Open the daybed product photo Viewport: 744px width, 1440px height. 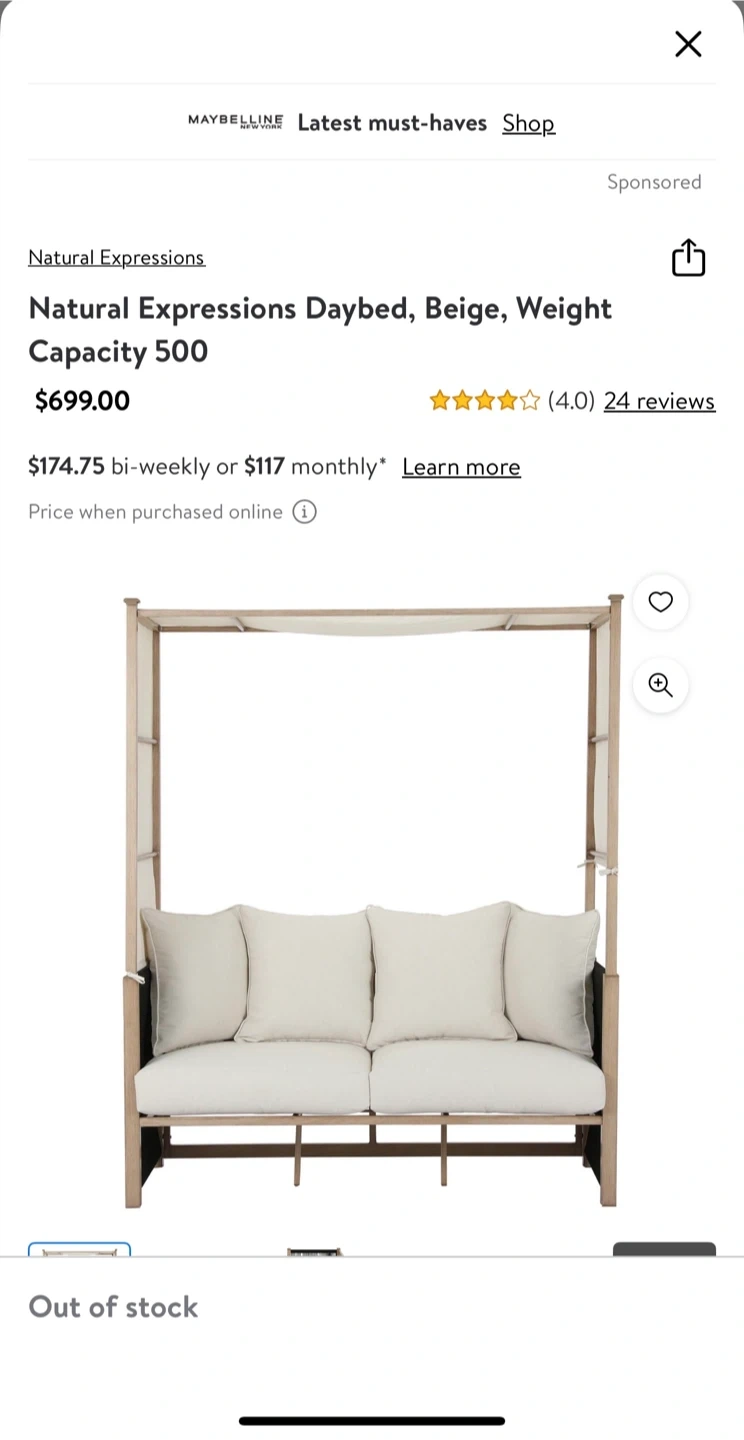(x=371, y=900)
